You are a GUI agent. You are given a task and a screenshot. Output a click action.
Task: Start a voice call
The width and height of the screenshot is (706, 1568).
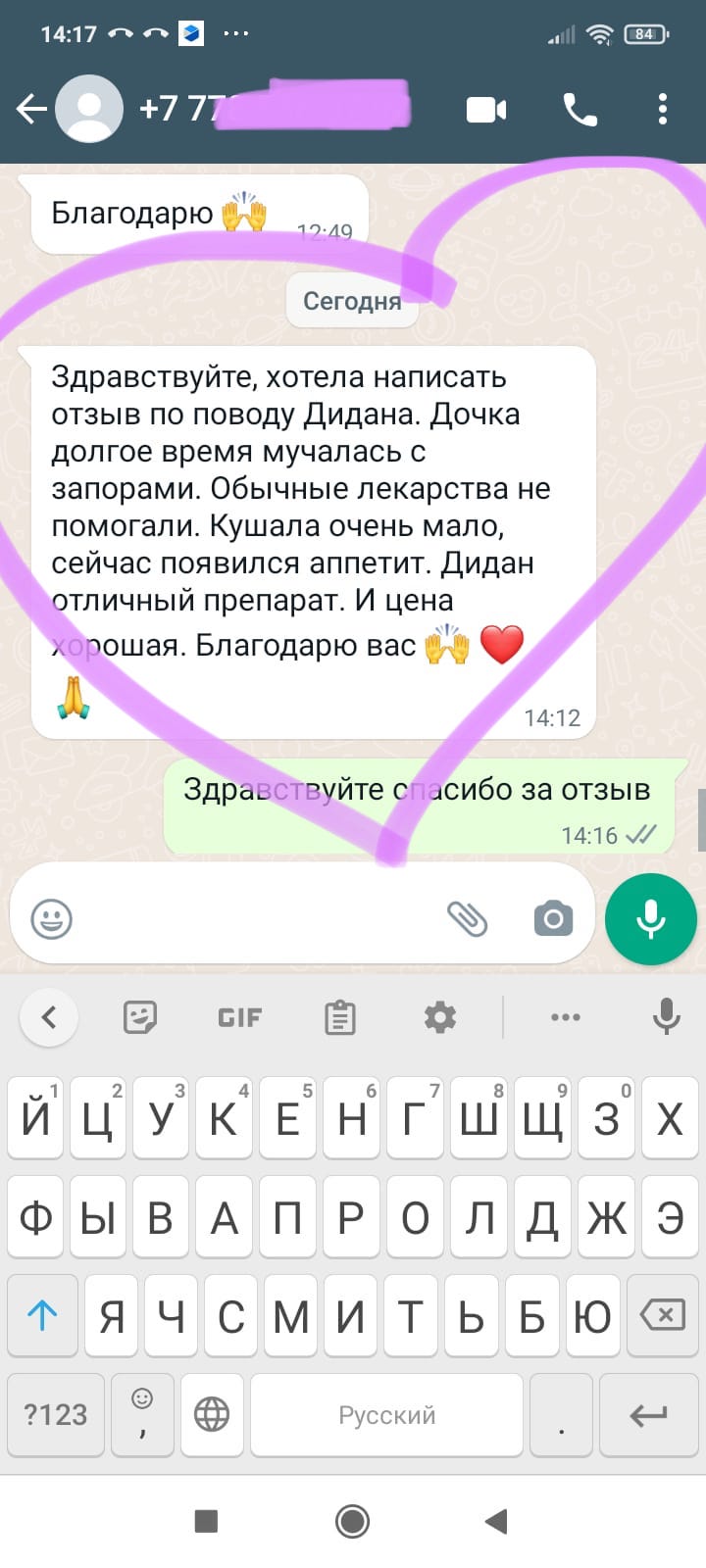(580, 110)
